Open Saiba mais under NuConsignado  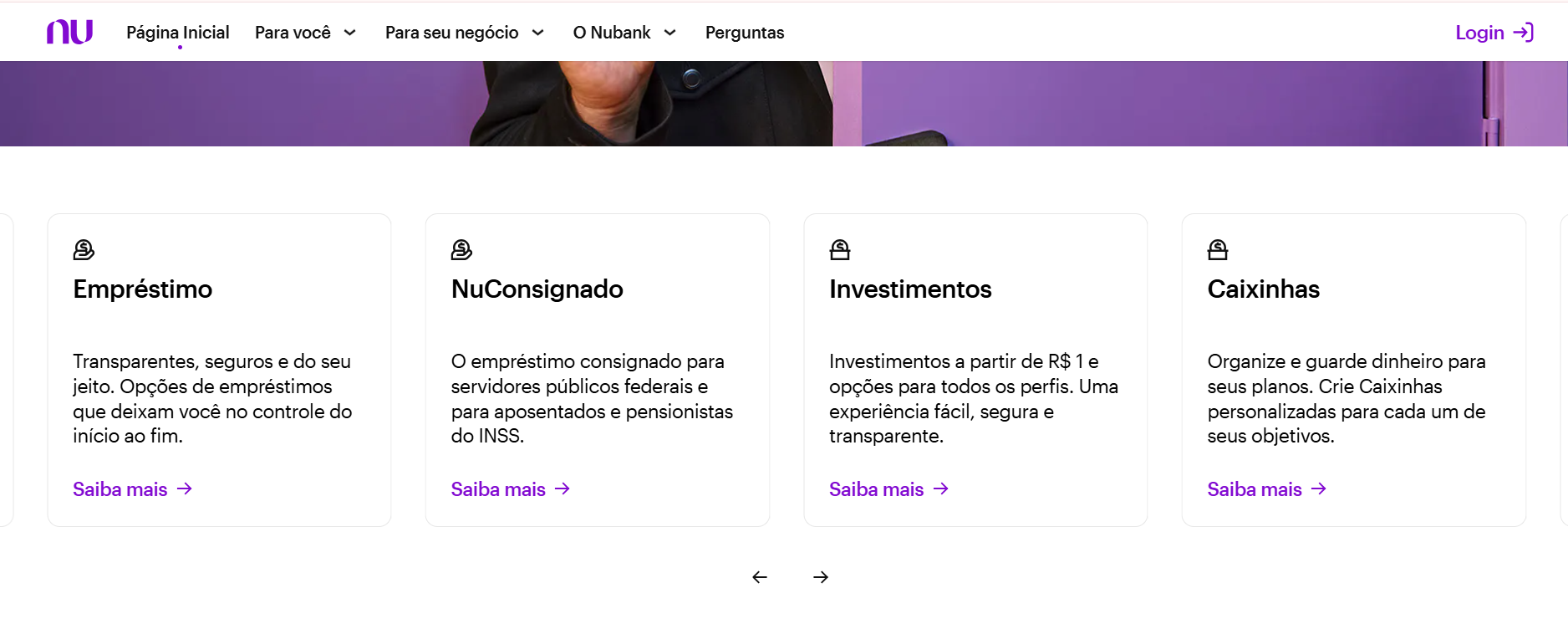510,489
